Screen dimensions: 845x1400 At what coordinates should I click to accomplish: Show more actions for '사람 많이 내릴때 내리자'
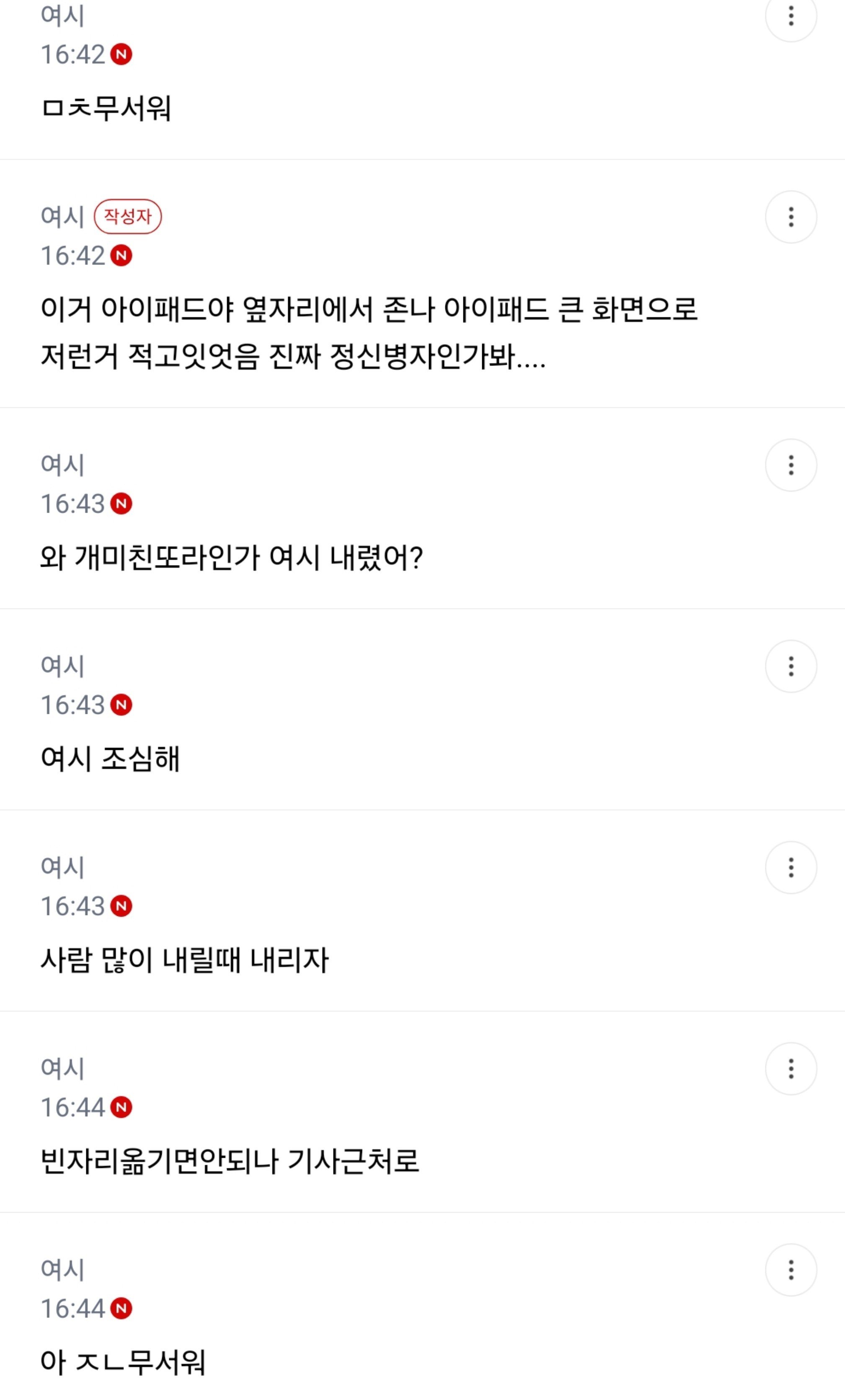791,868
